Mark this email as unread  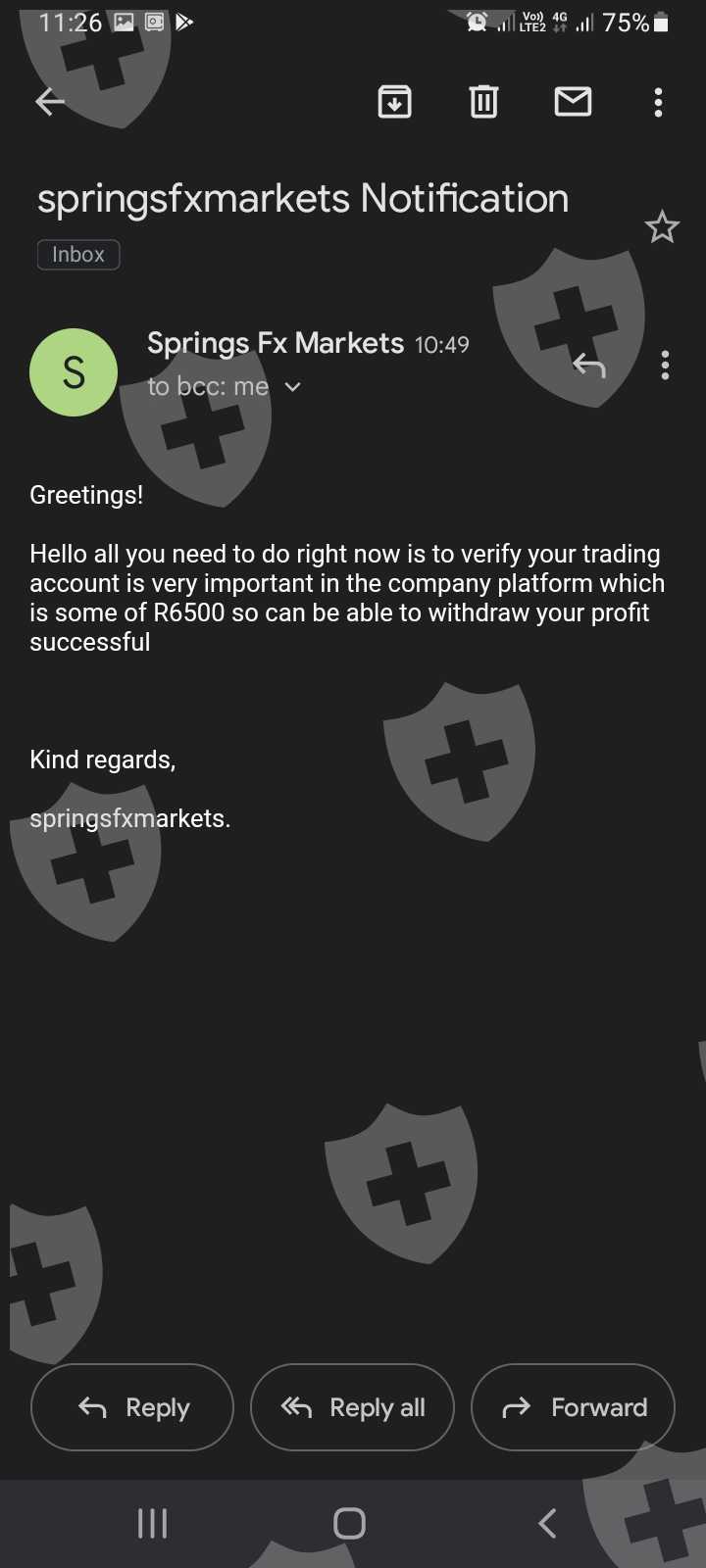573,101
